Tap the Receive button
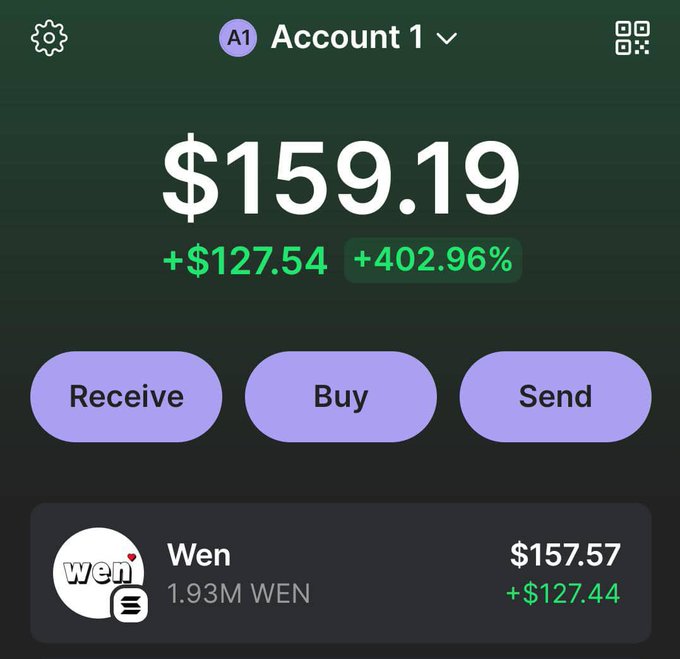 point(126,397)
